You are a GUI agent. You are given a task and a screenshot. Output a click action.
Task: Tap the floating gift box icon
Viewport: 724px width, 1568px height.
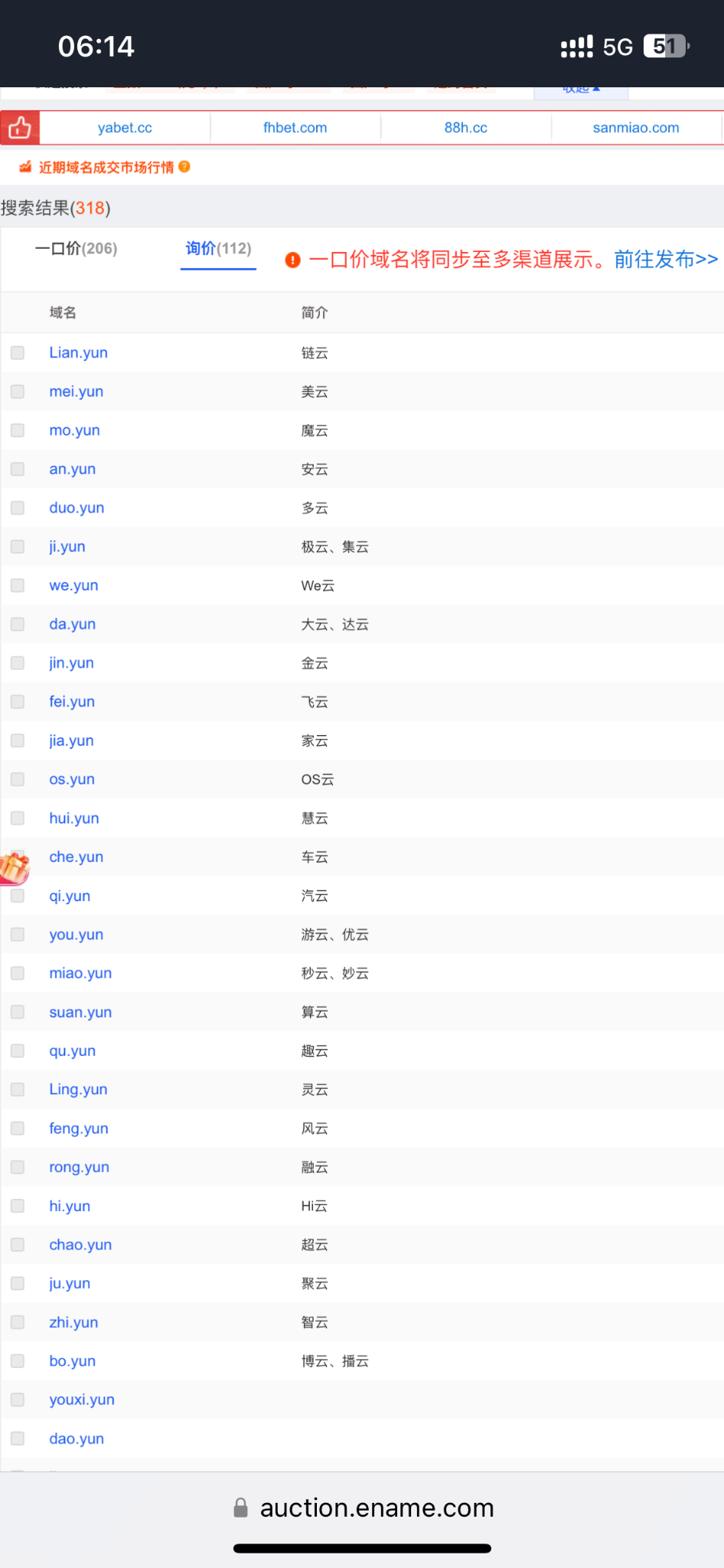pos(14,867)
